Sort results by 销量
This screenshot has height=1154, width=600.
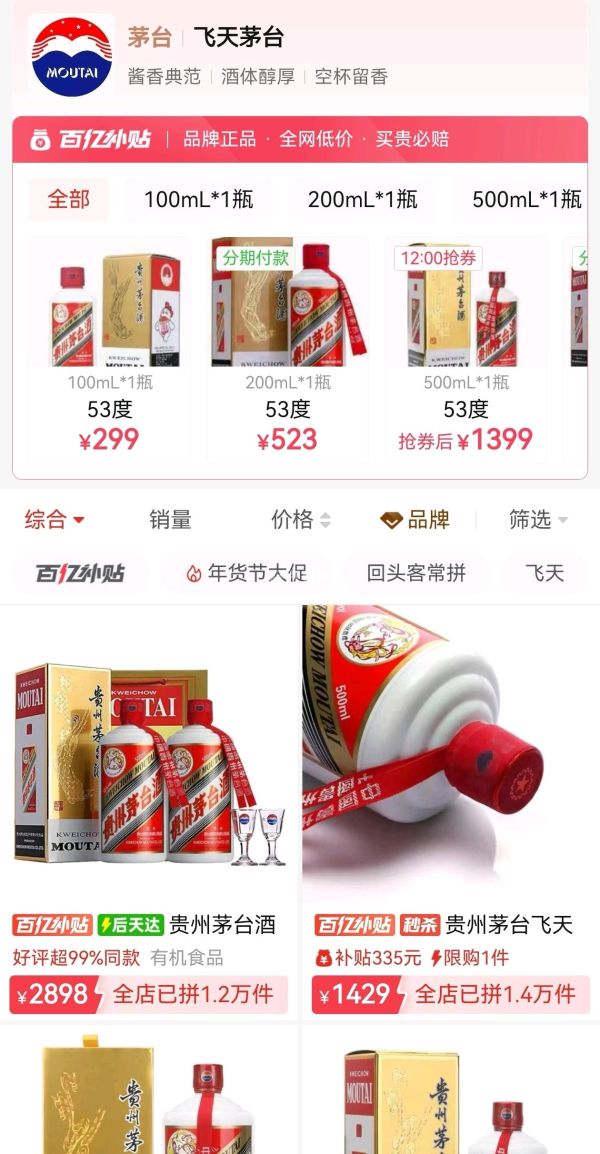pyautogui.click(x=170, y=519)
